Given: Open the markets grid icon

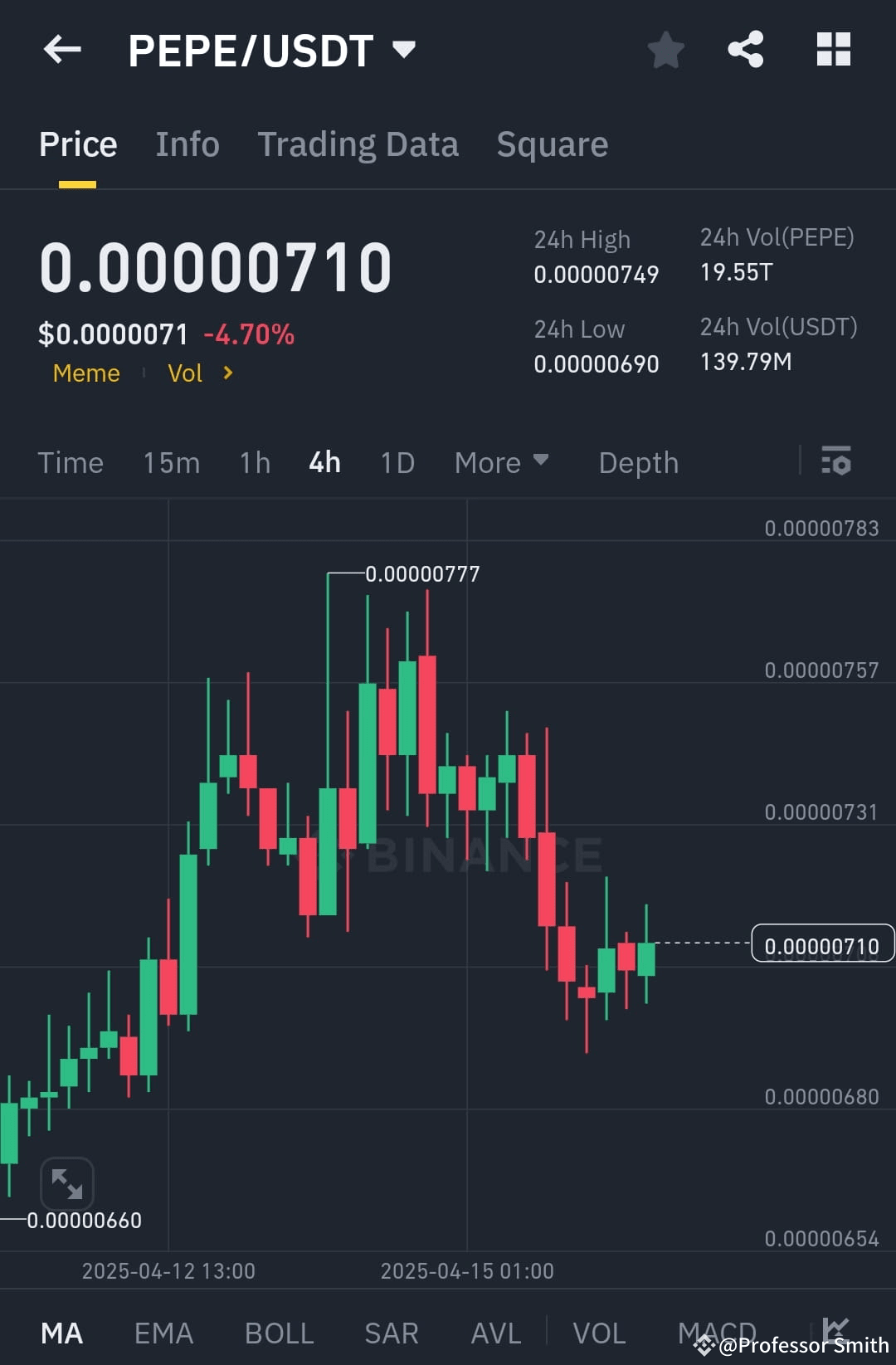Looking at the screenshot, I should [834, 50].
